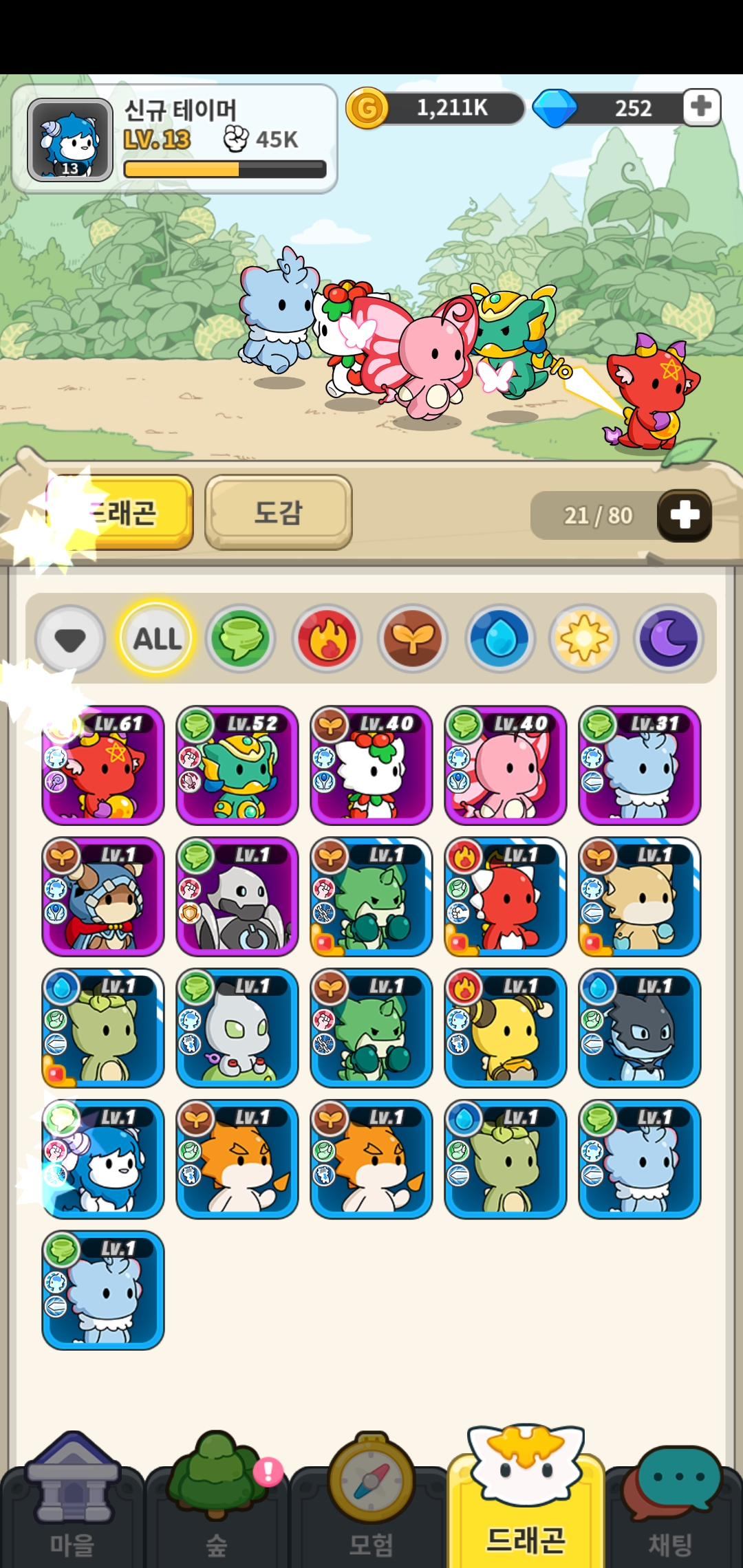
Task: Filter dragons by dark moon element
Action: pyautogui.click(x=668, y=640)
